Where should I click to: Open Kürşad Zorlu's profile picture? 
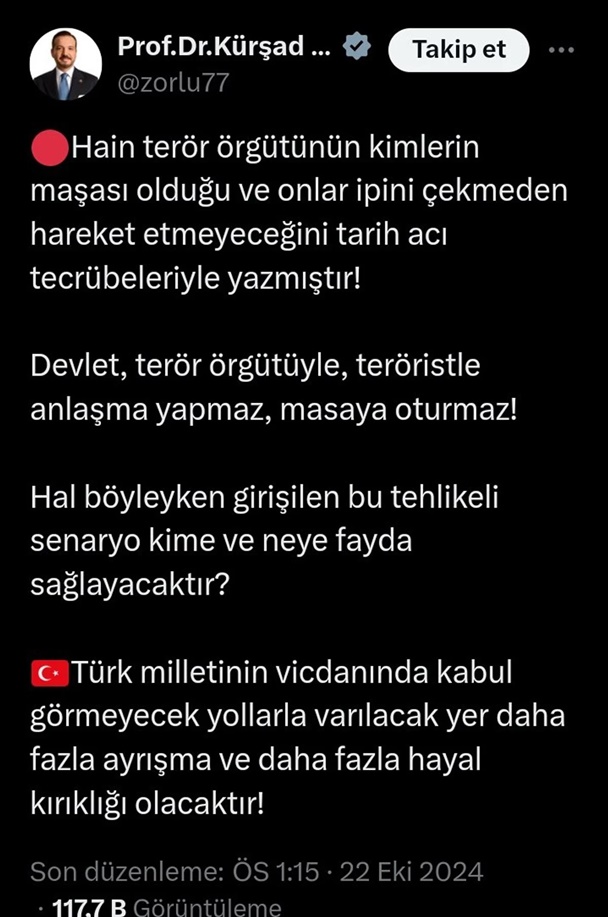(x=66, y=64)
